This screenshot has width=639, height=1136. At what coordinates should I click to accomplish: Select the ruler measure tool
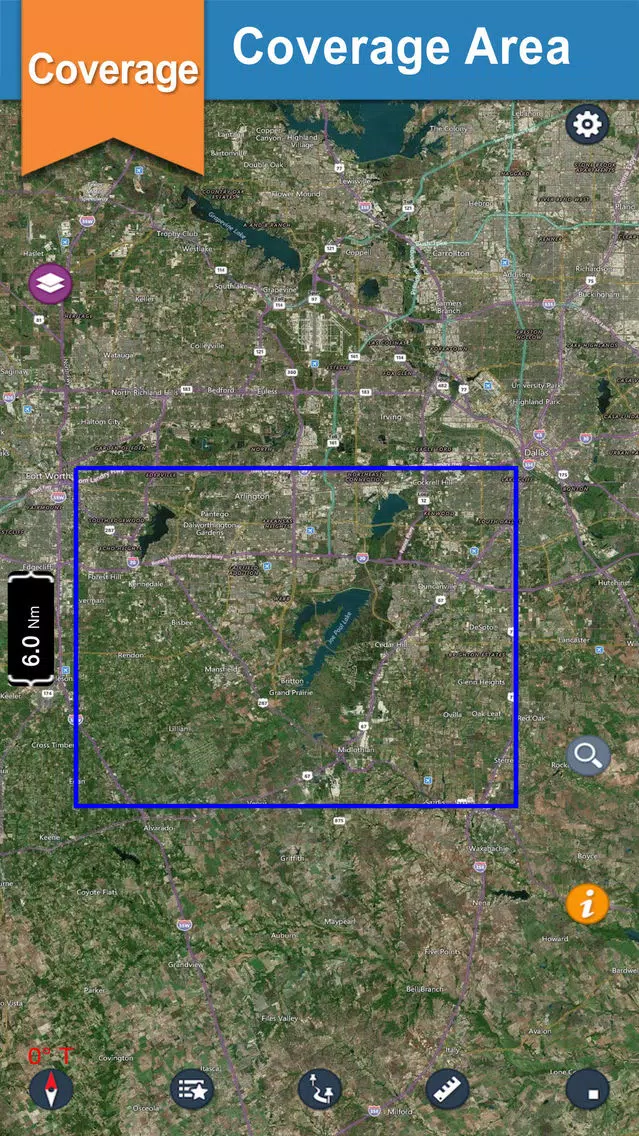(x=447, y=1089)
